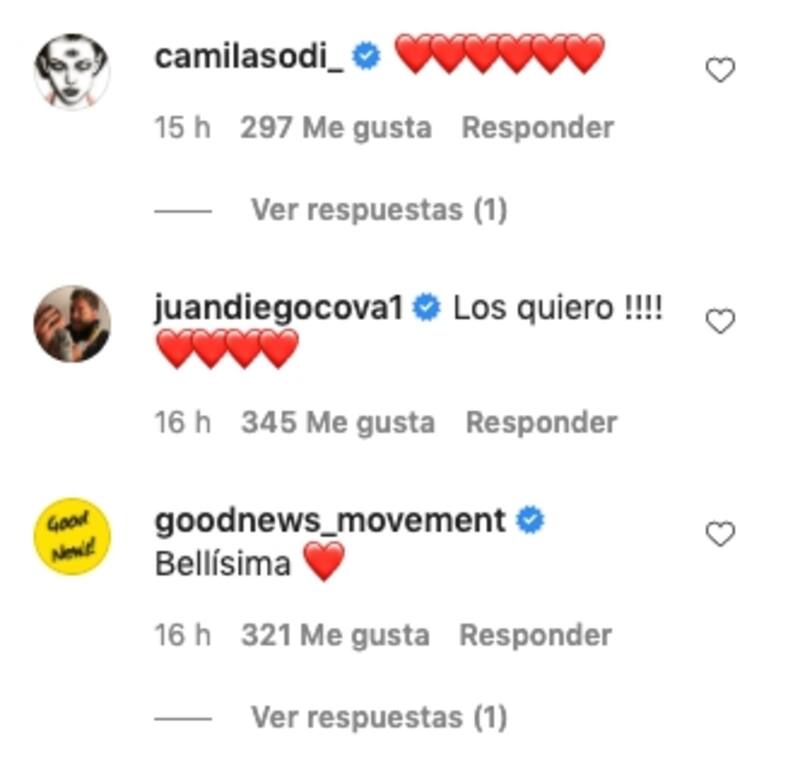See the 345 likes on juandiegocova1's comment

[337, 422]
